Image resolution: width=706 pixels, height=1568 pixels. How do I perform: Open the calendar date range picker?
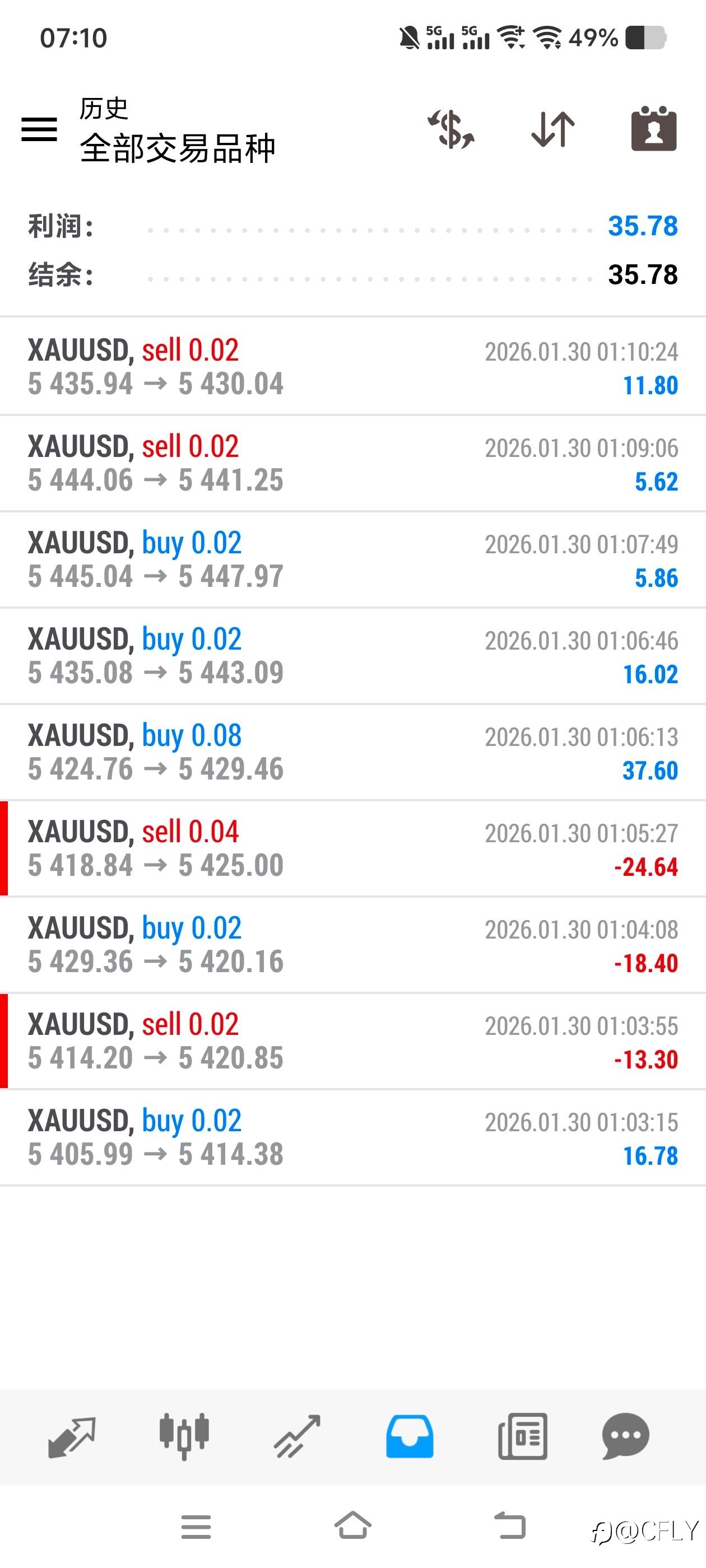[x=654, y=129]
